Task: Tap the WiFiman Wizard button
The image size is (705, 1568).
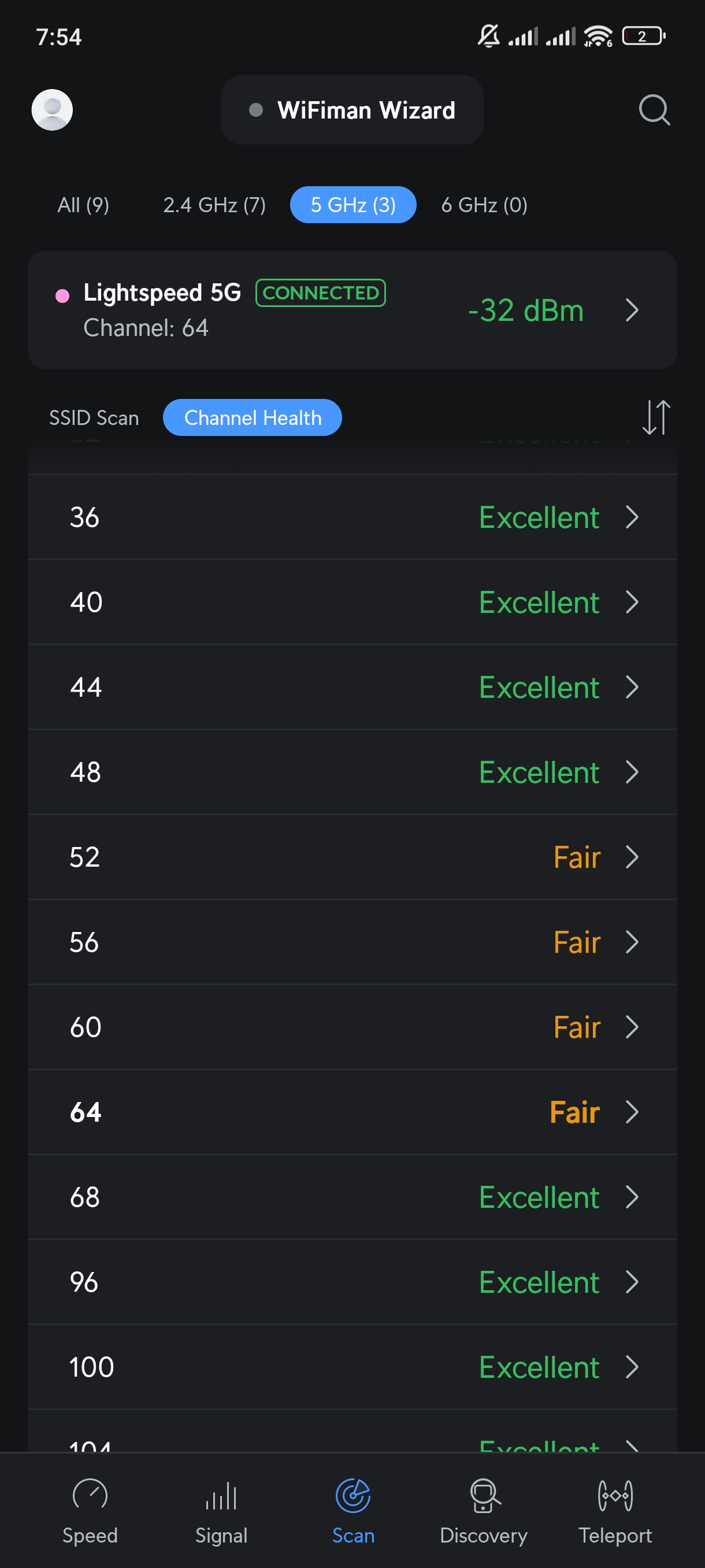Action: point(352,110)
